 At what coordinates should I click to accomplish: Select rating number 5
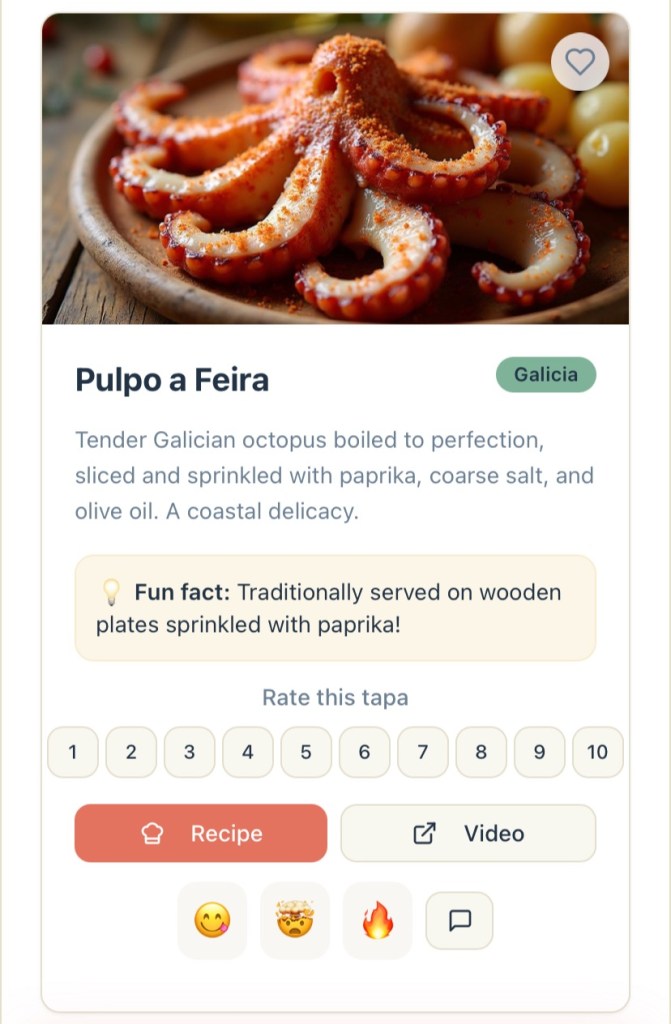pyautogui.click(x=306, y=752)
